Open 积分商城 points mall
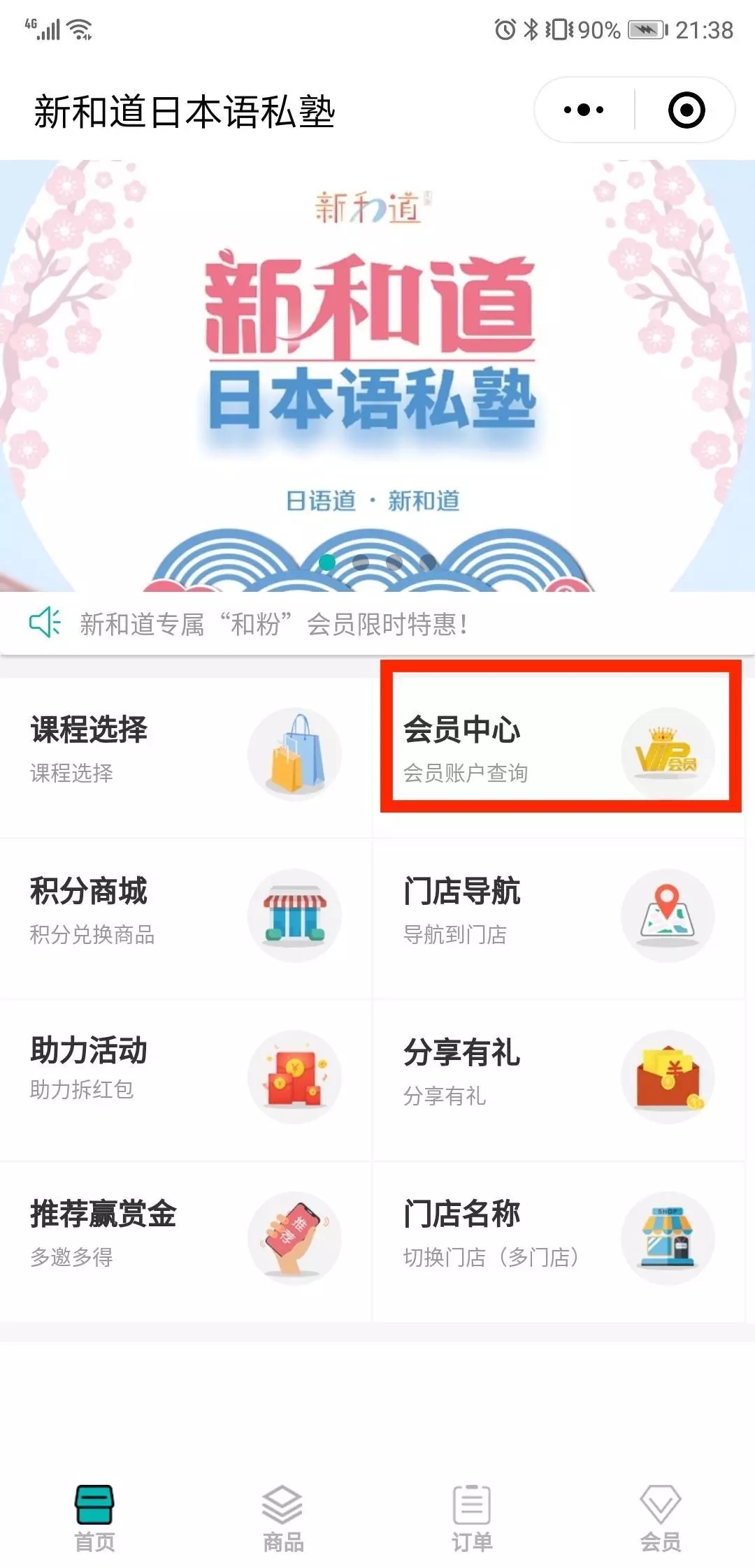The width and height of the screenshot is (755, 1568). coord(185,914)
